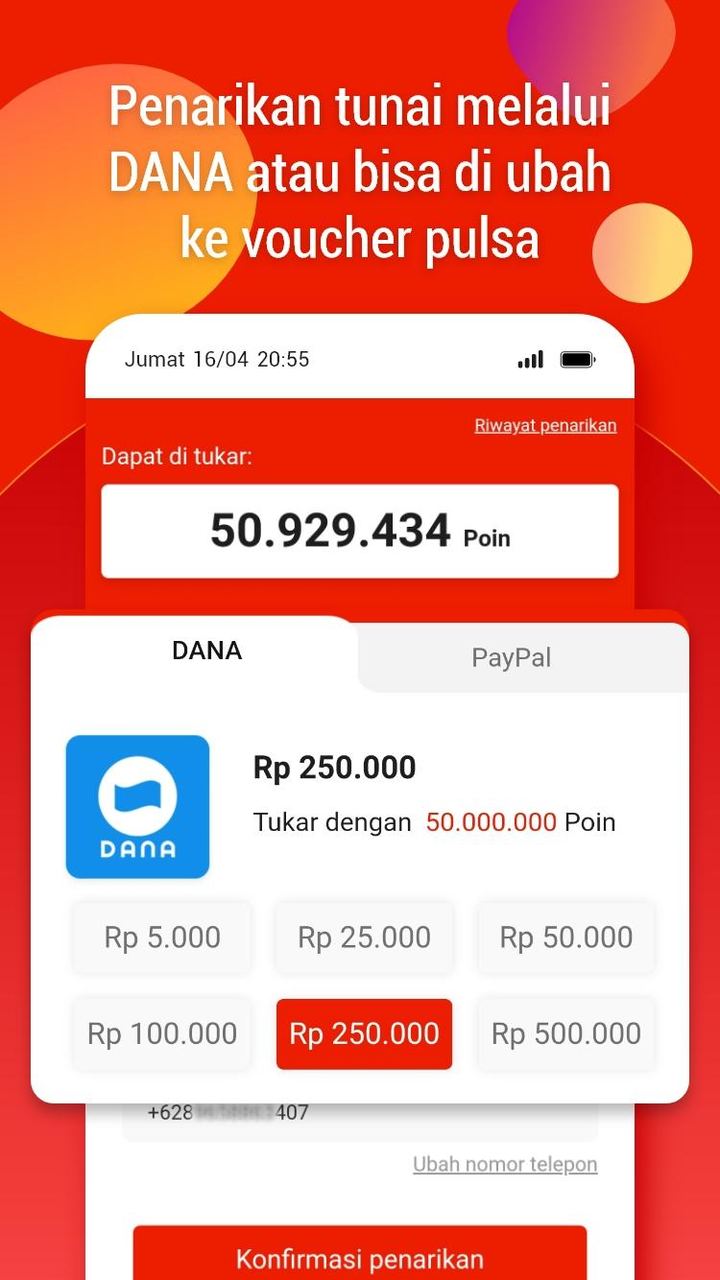720x1280 pixels.
Task: Click the DANA wallet app icon
Action: tap(137, 806)
